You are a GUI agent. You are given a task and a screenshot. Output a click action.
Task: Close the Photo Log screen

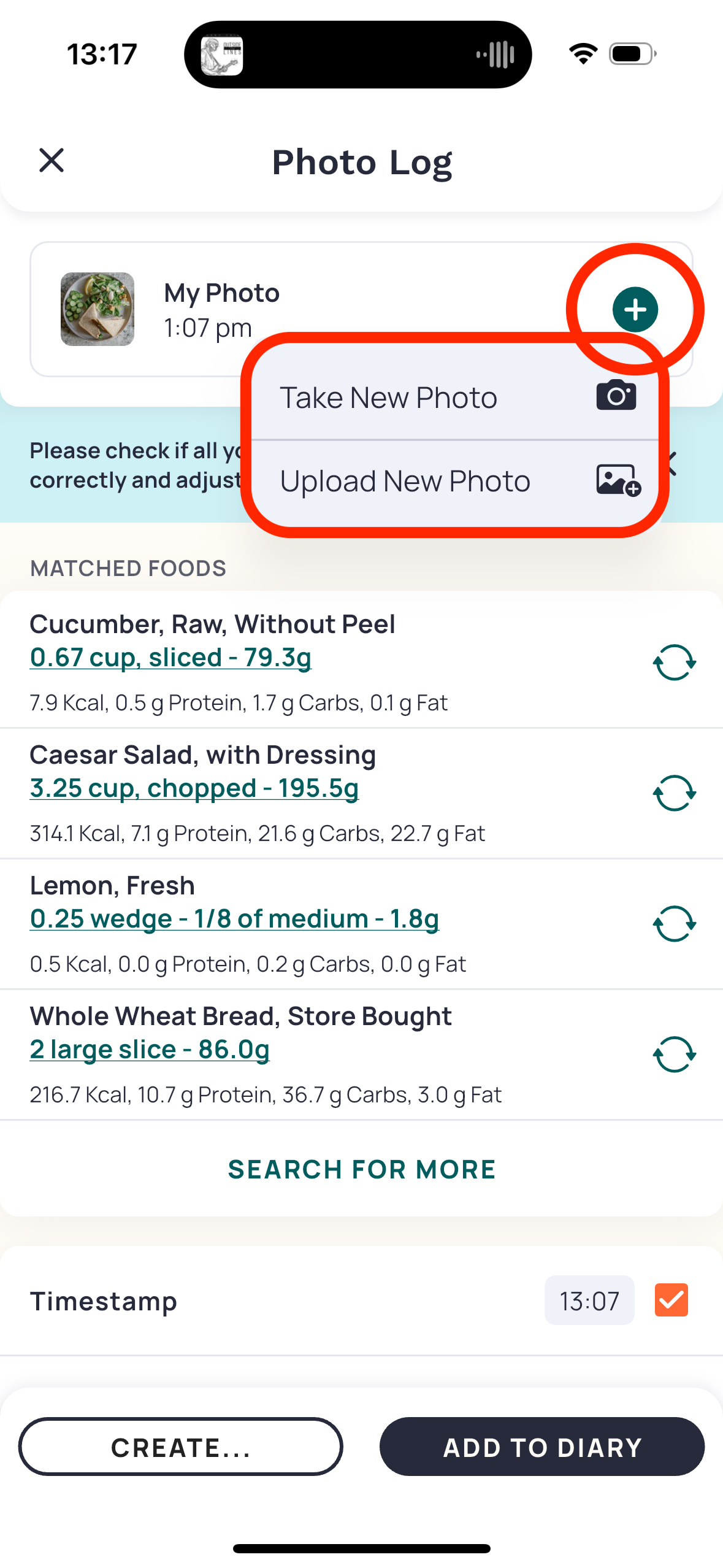(x=52, y=161)
